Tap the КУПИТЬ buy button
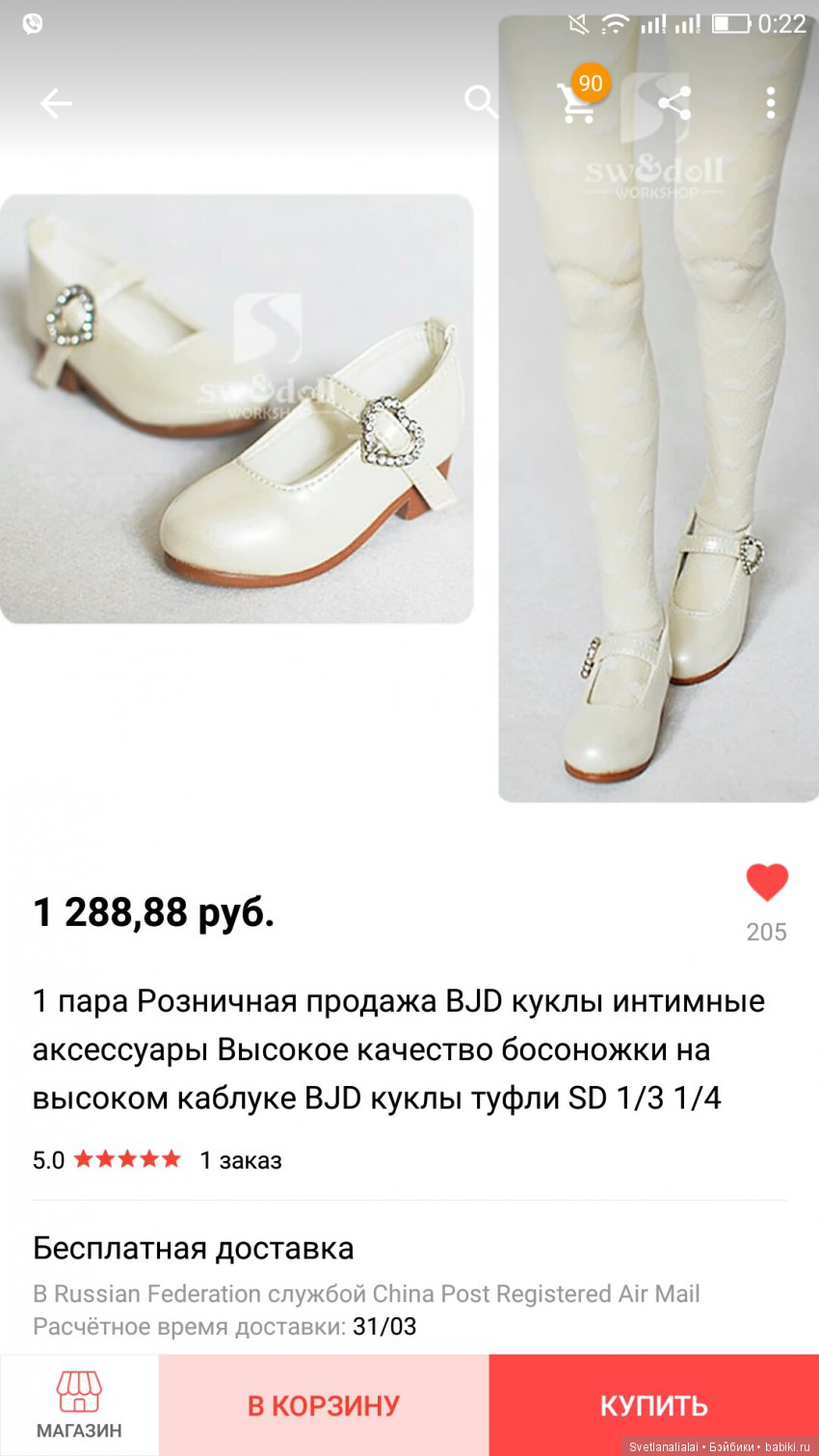This screenshot has width=819, height=1456. point(654,1405)
